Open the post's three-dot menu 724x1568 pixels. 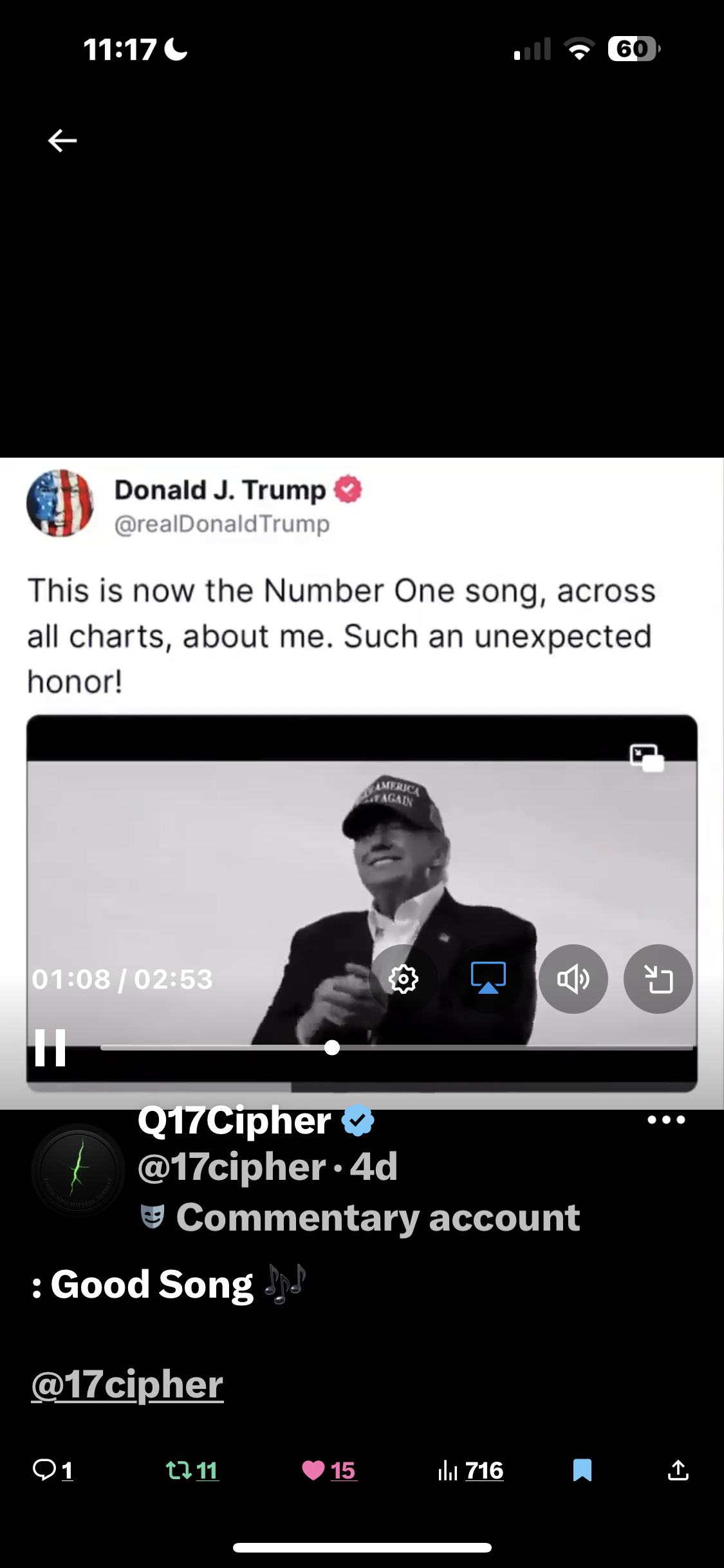pos(666,1121)
